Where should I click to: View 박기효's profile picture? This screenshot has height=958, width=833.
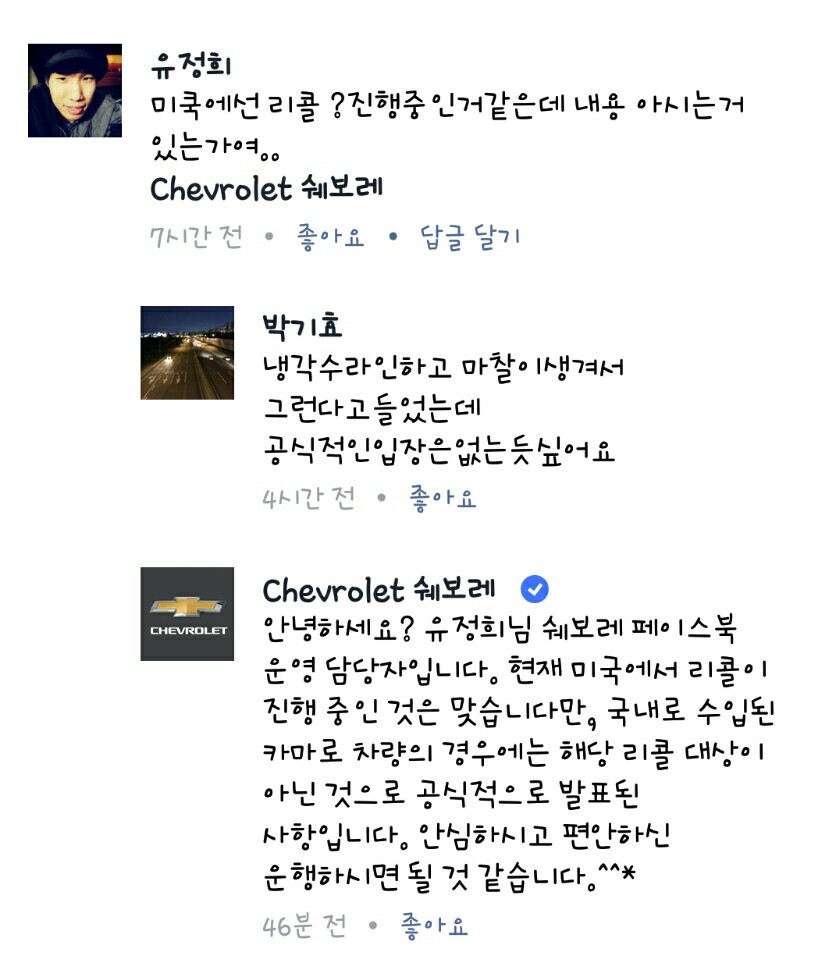pos(187,353)
